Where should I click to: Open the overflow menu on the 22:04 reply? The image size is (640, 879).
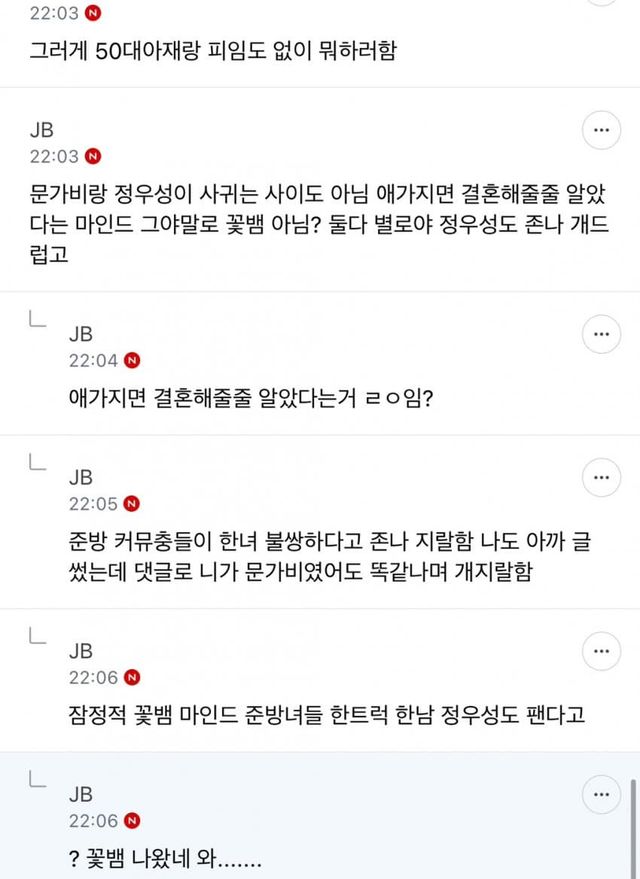601,333
